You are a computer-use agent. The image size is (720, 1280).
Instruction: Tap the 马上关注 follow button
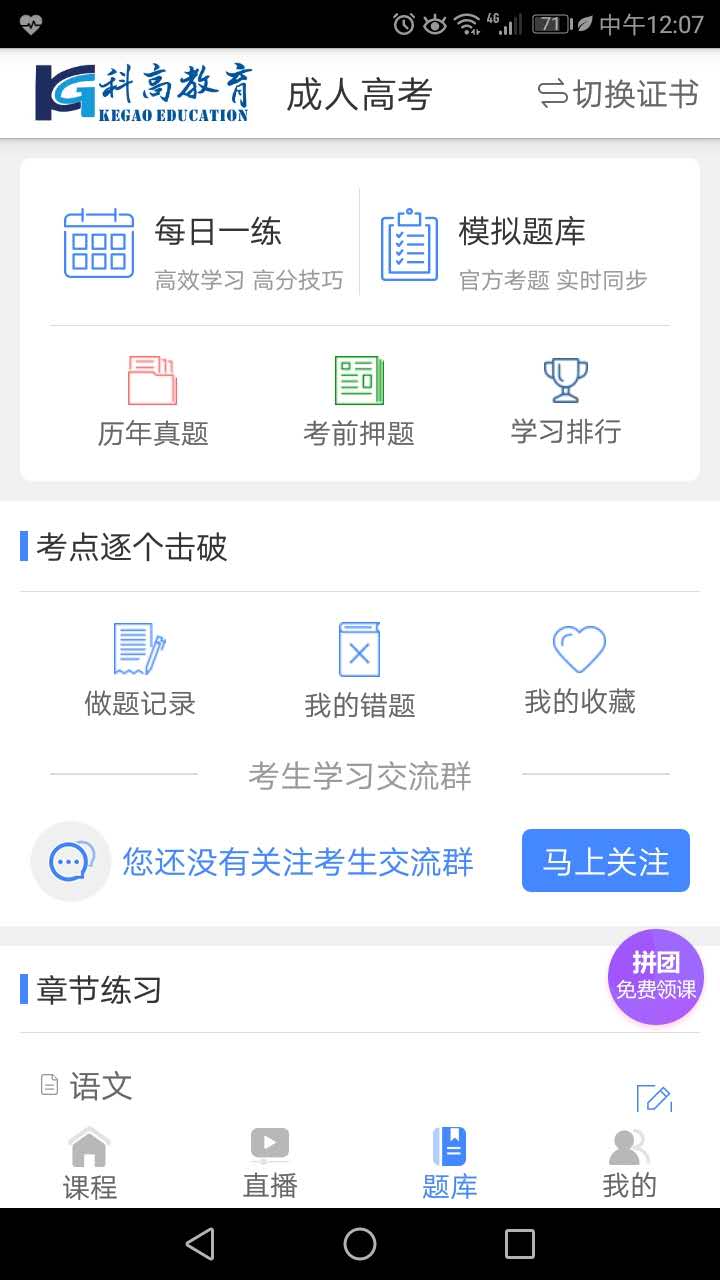[x=606, y=860]
